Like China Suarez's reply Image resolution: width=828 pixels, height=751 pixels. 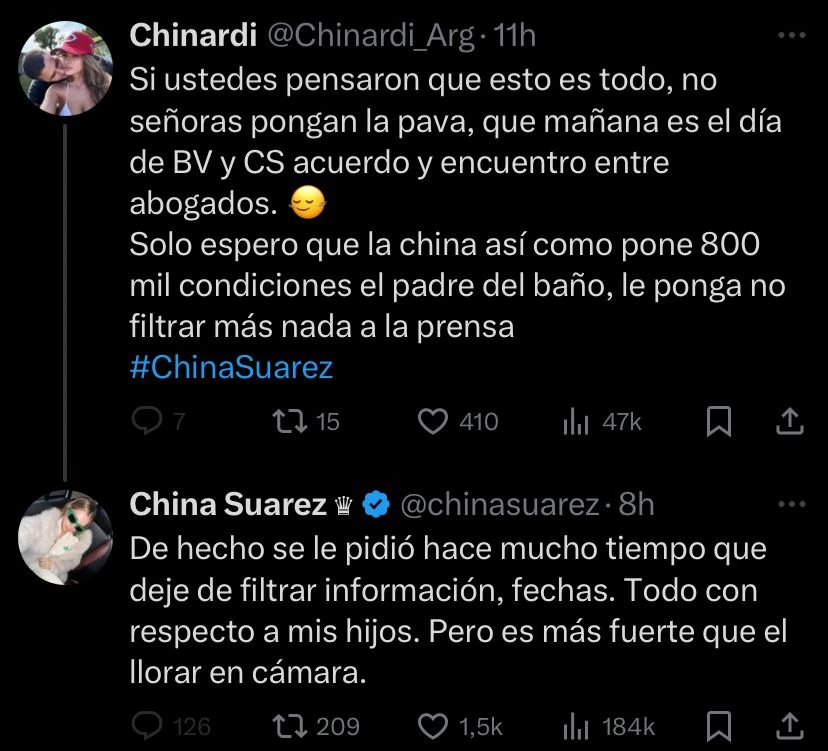pyautogui.click(x=433, y=725)
